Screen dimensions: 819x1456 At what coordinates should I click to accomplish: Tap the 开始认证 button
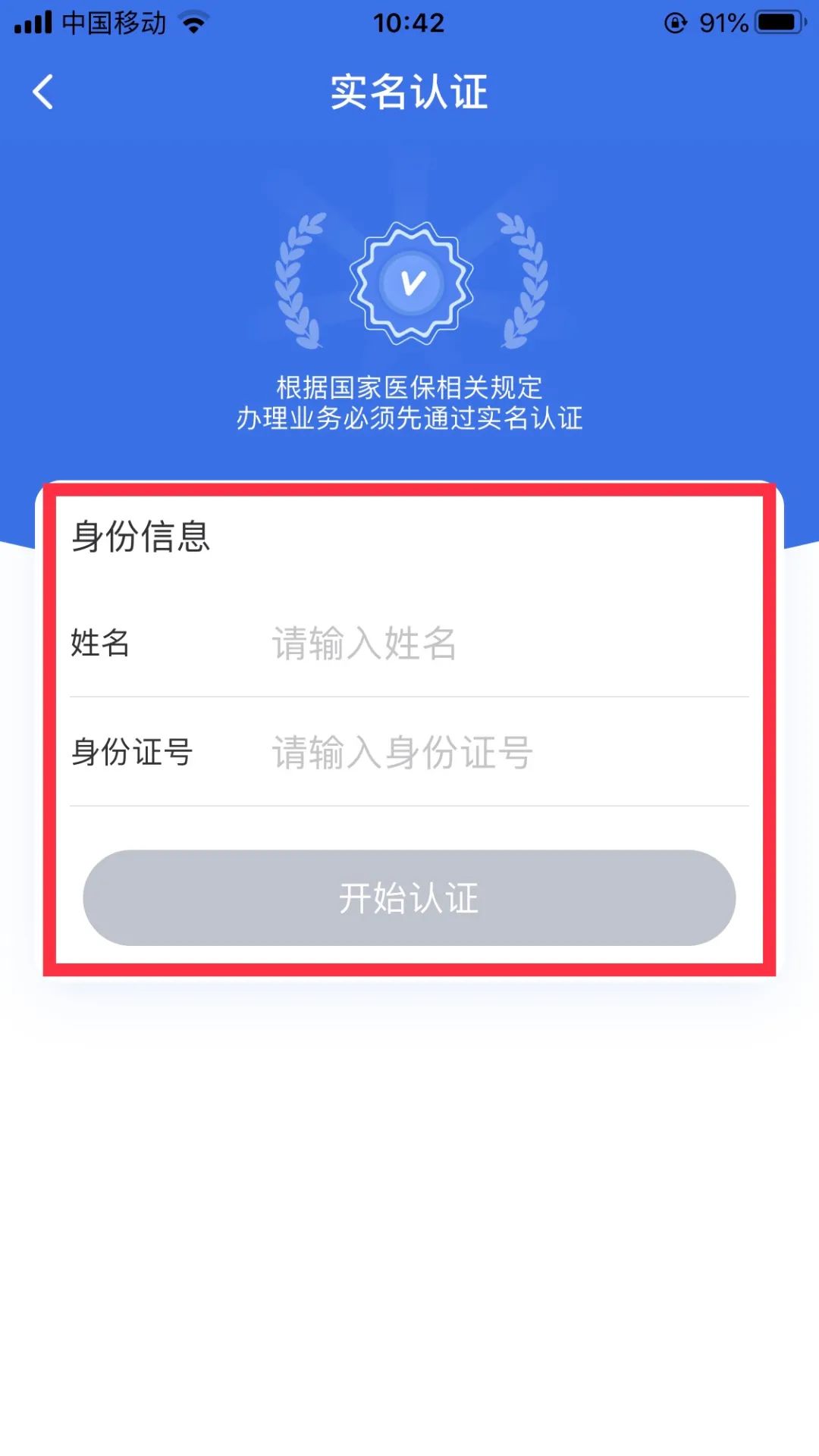[409, 897]
